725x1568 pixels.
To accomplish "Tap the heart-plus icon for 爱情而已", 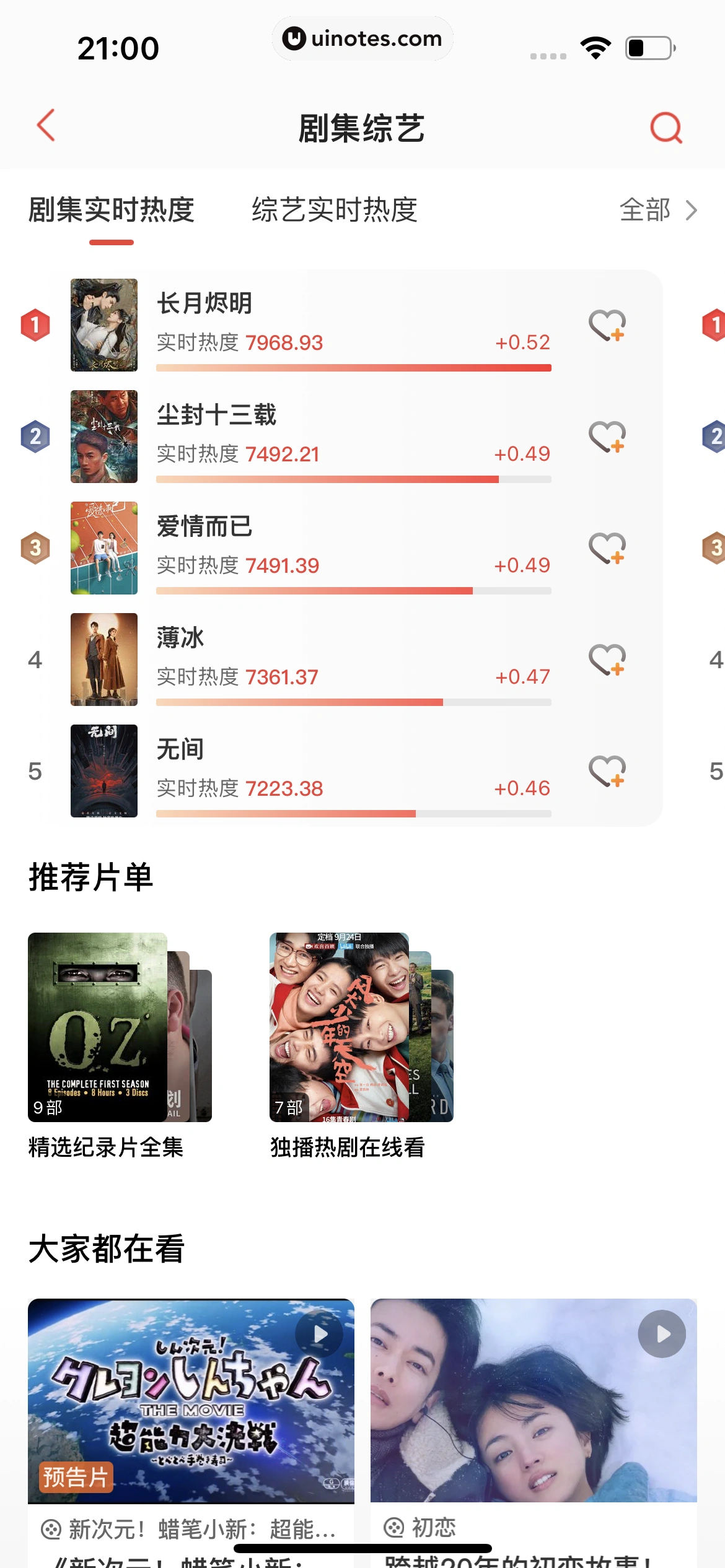I will 607,548.
